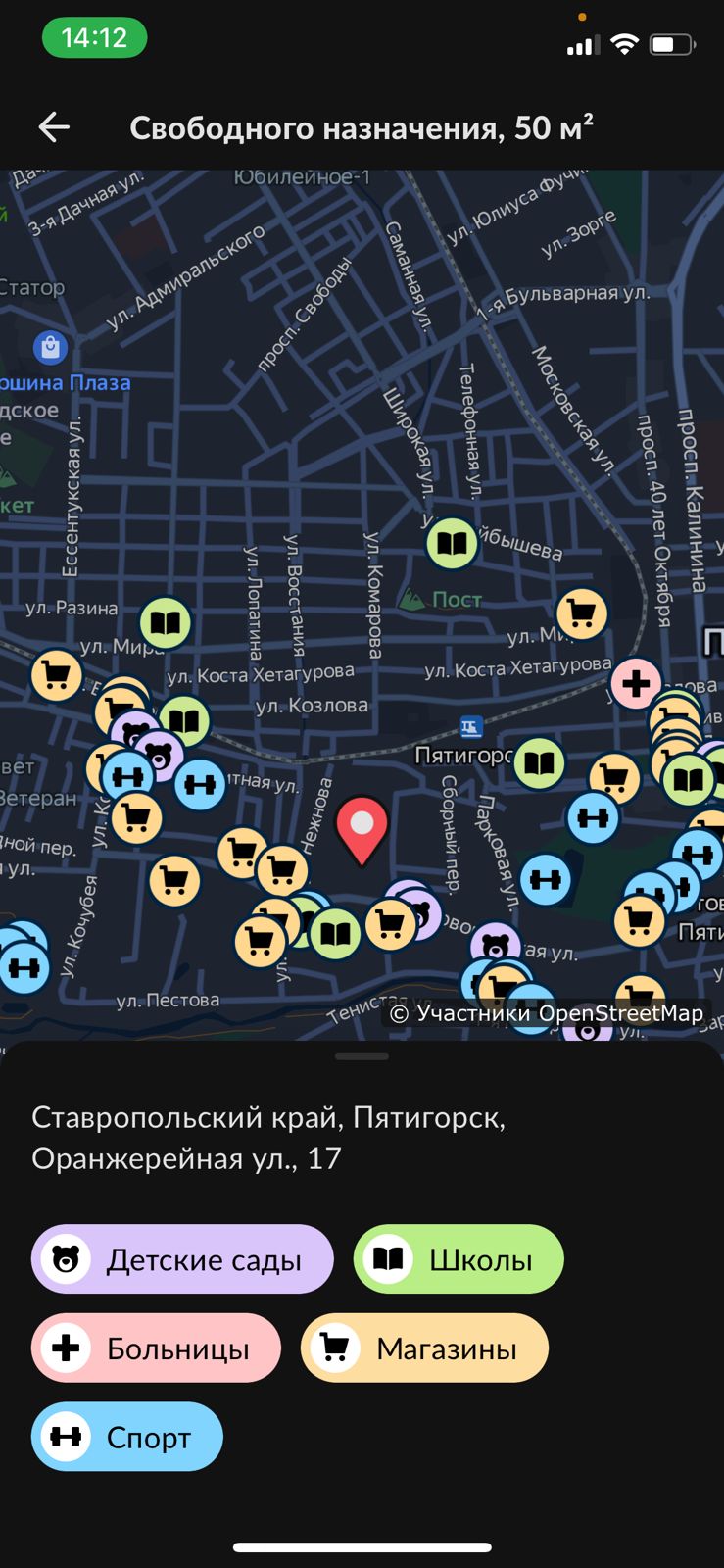Disable the Спорт filter

[x=126, y=1437]
